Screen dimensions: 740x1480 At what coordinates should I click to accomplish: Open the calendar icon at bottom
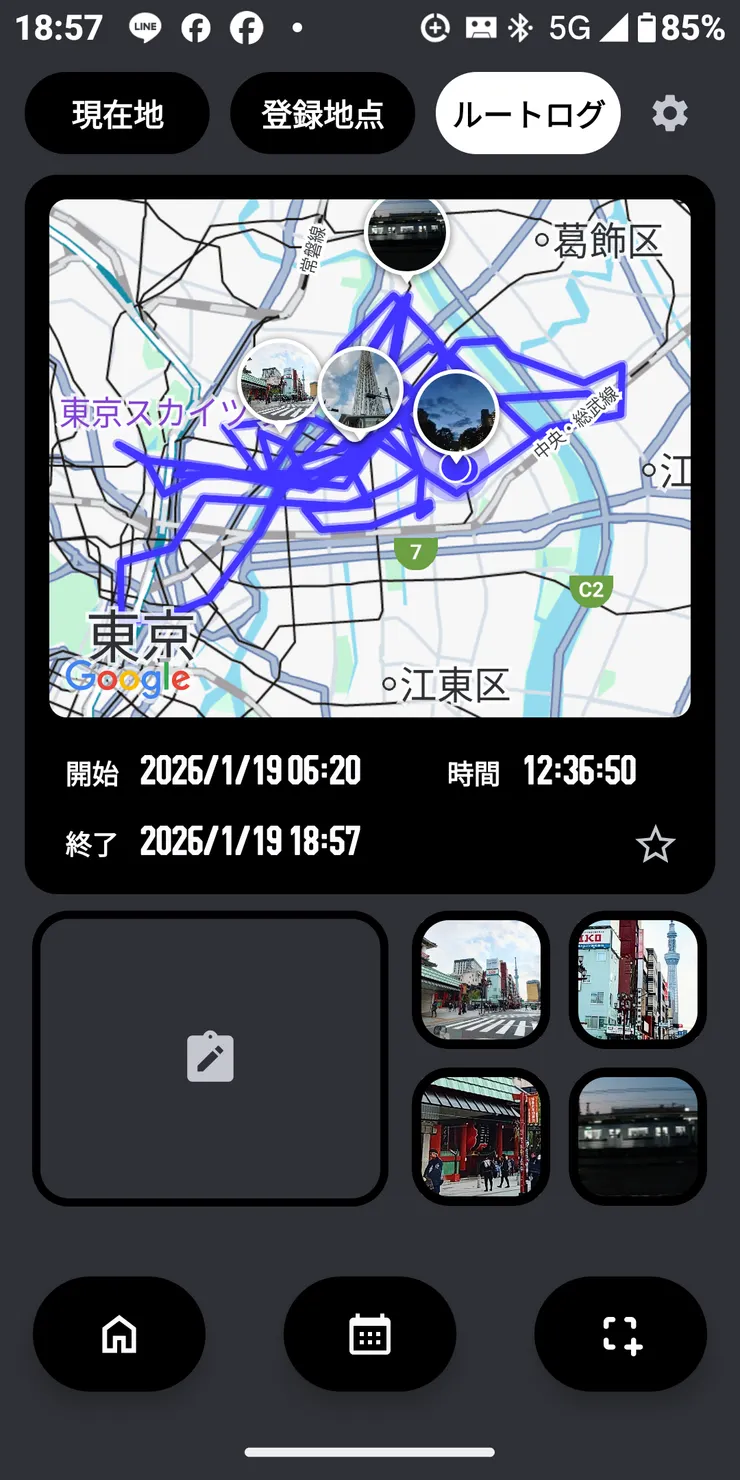[x=369, y=1334]
